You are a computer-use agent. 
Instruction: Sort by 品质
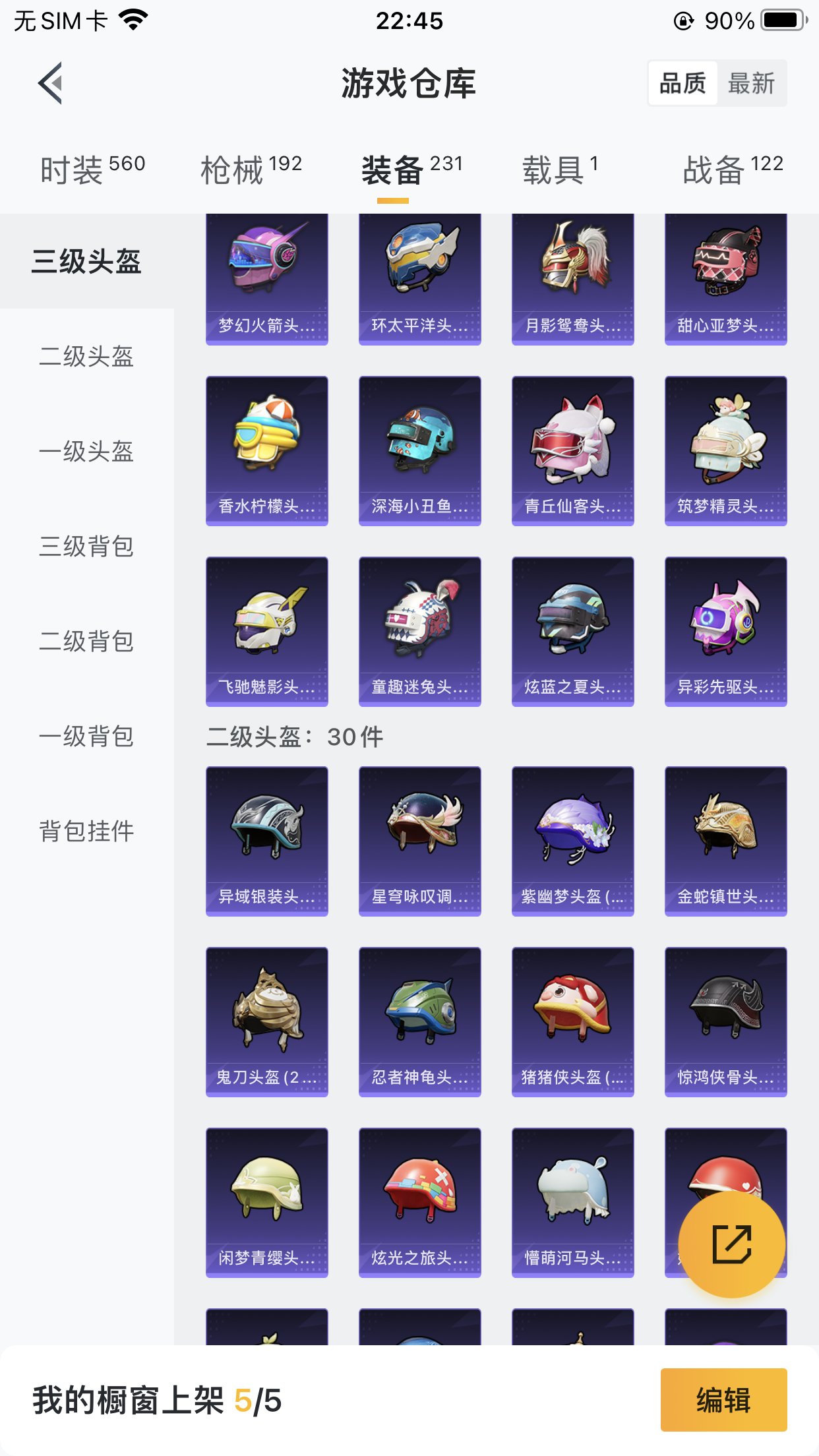coord(682,84)
